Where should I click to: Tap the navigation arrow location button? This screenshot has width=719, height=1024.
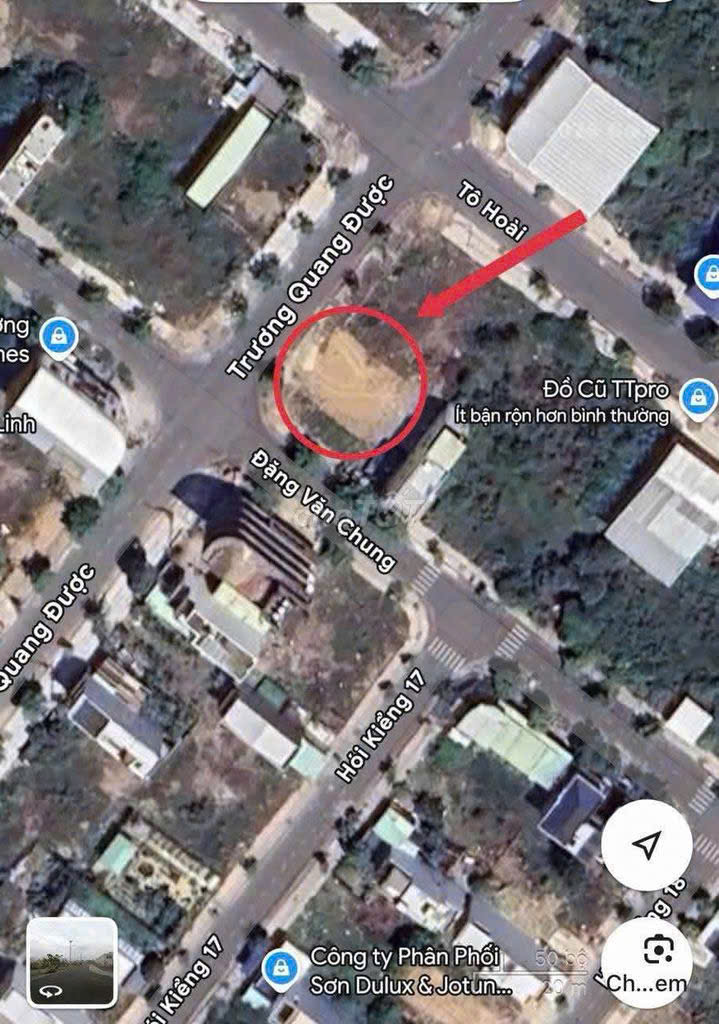pos(646,846)
